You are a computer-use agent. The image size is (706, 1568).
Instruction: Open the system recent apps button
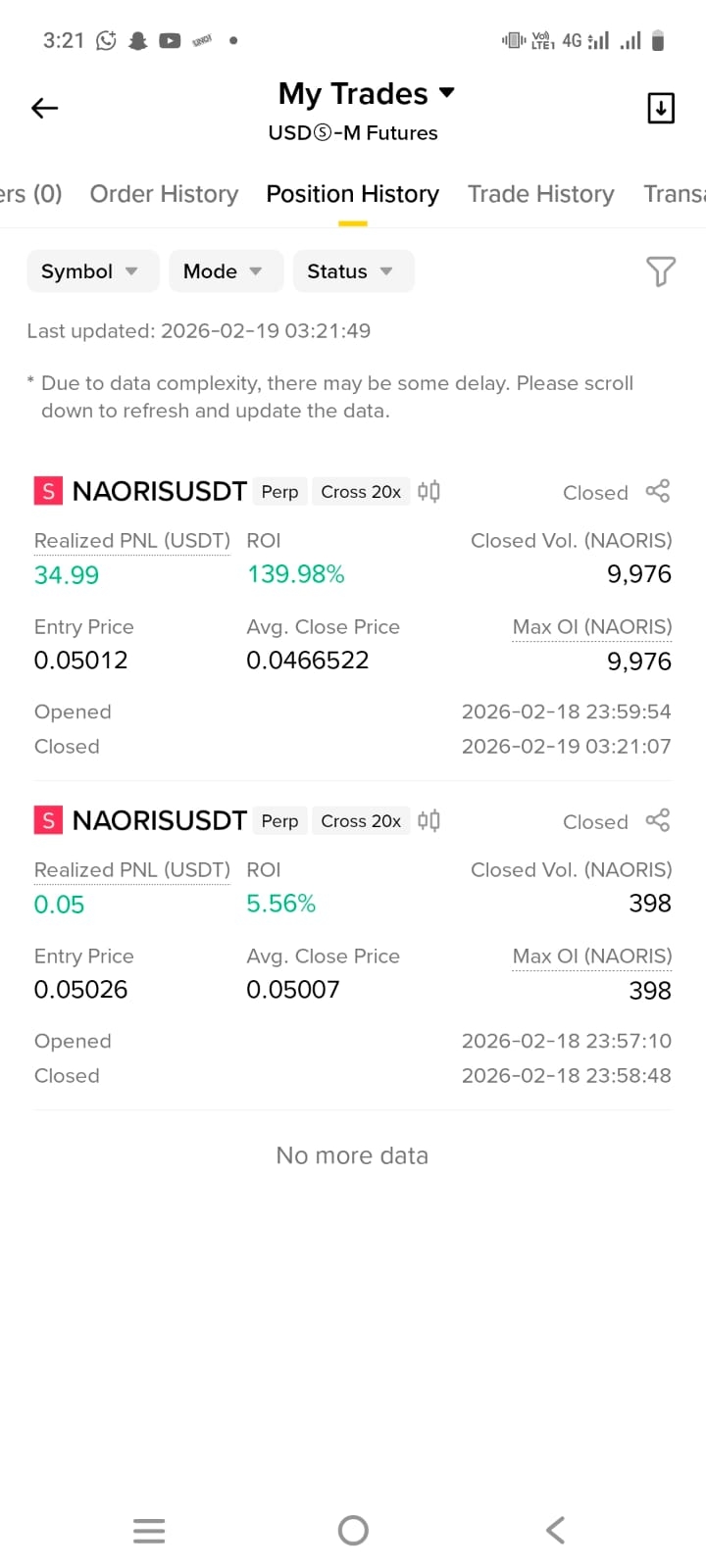(x=149, y=1530)
